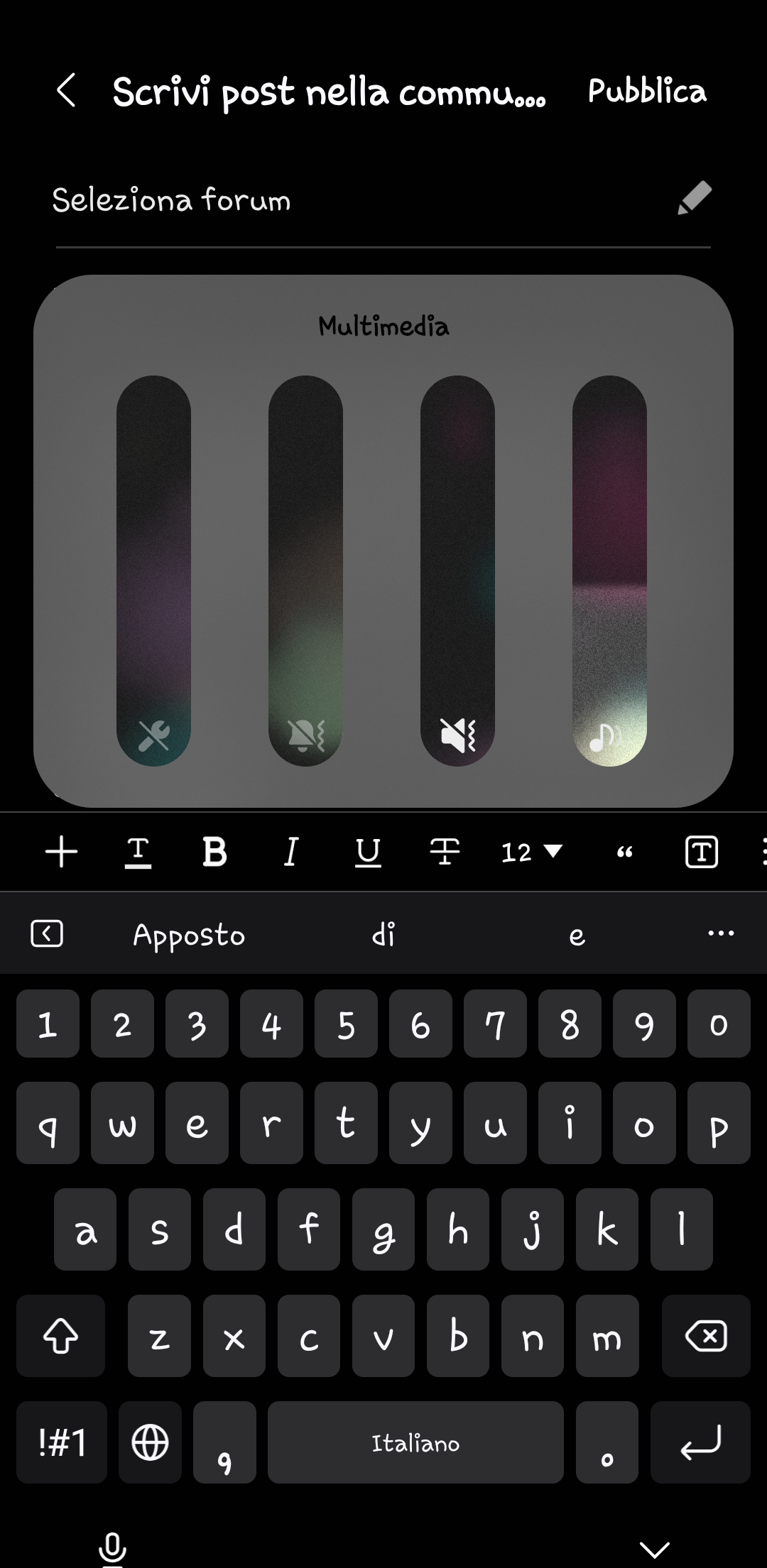Open the plus attachment menu

(x=62, y=851)
